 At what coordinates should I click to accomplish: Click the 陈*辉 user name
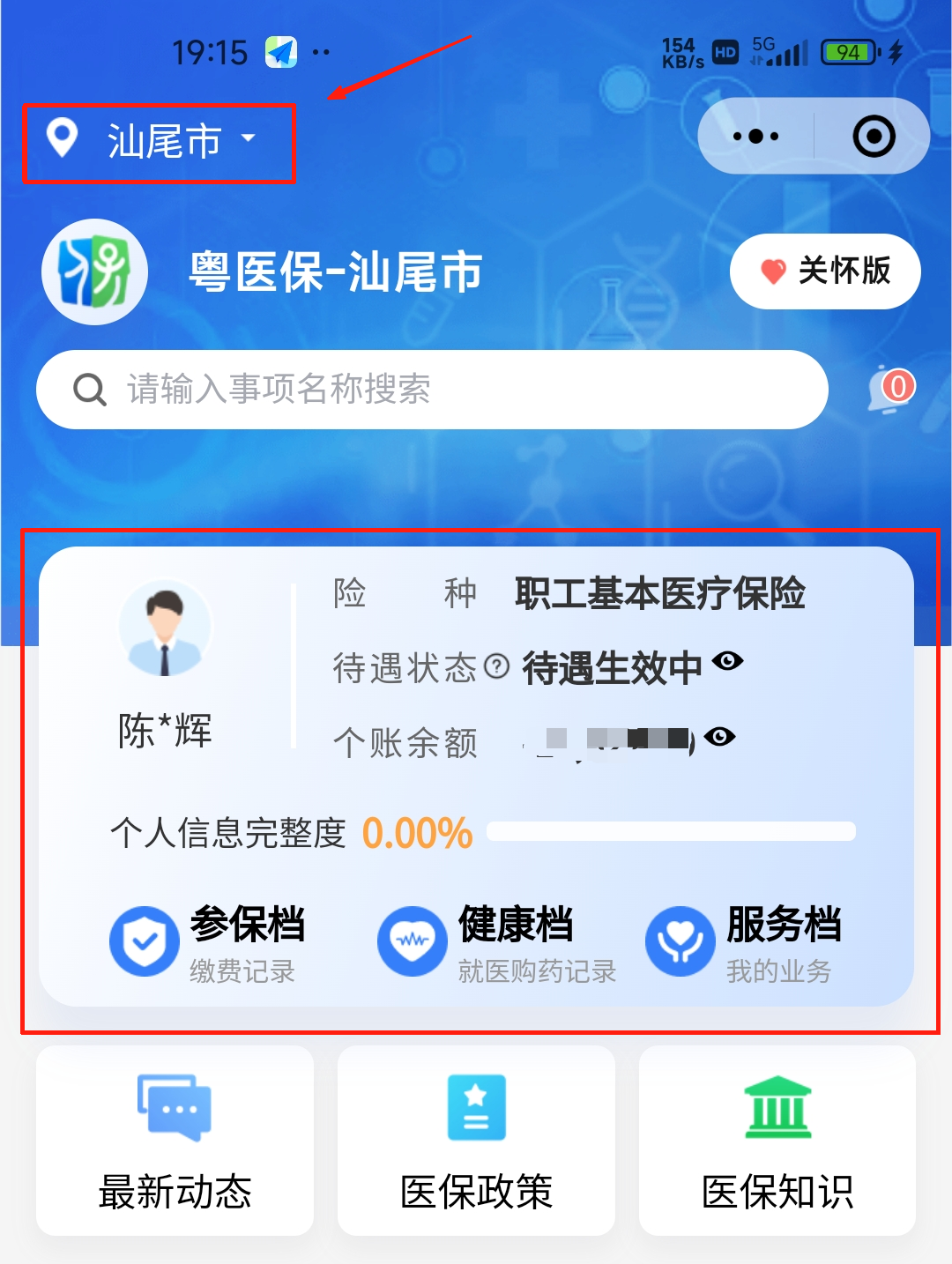[164, 730]
